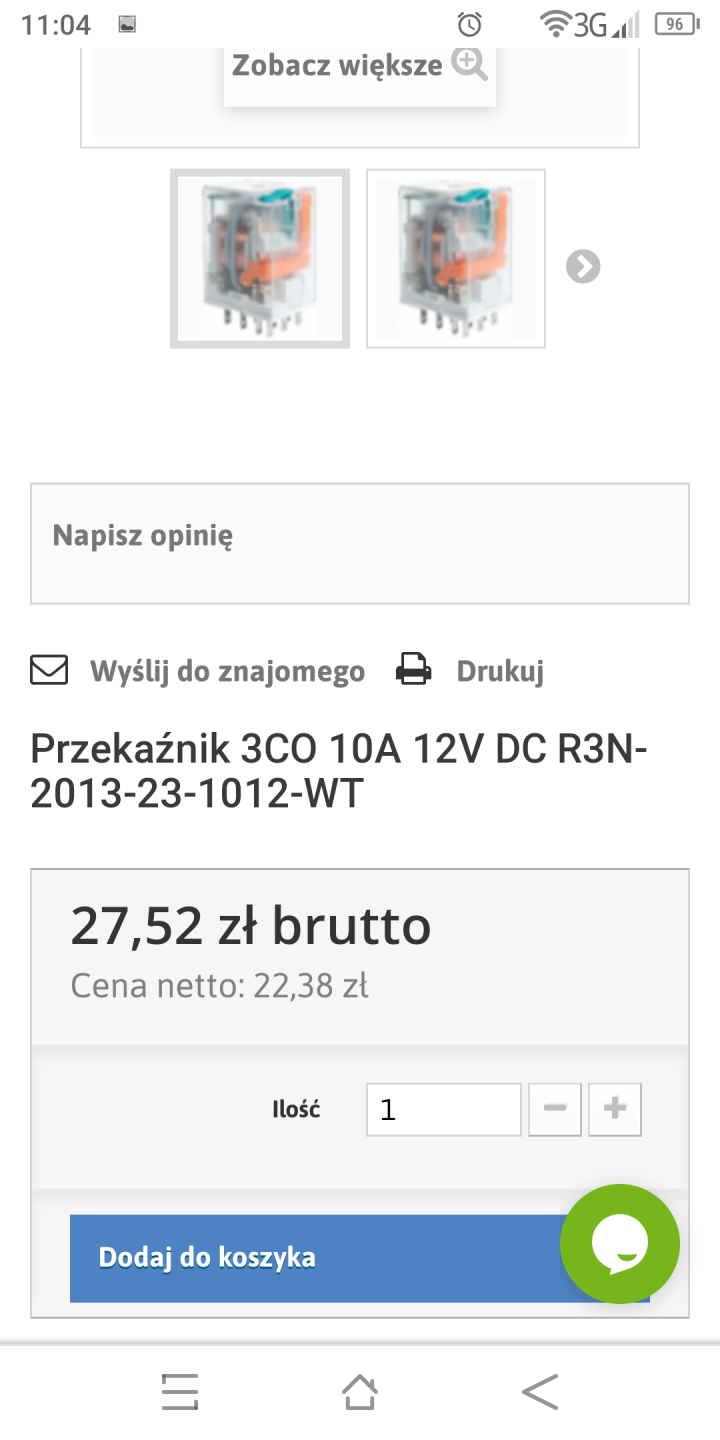Decrease quantity with the minus button
The height and width of the screenshot is (1440, 720).
tap(555, 1110)
